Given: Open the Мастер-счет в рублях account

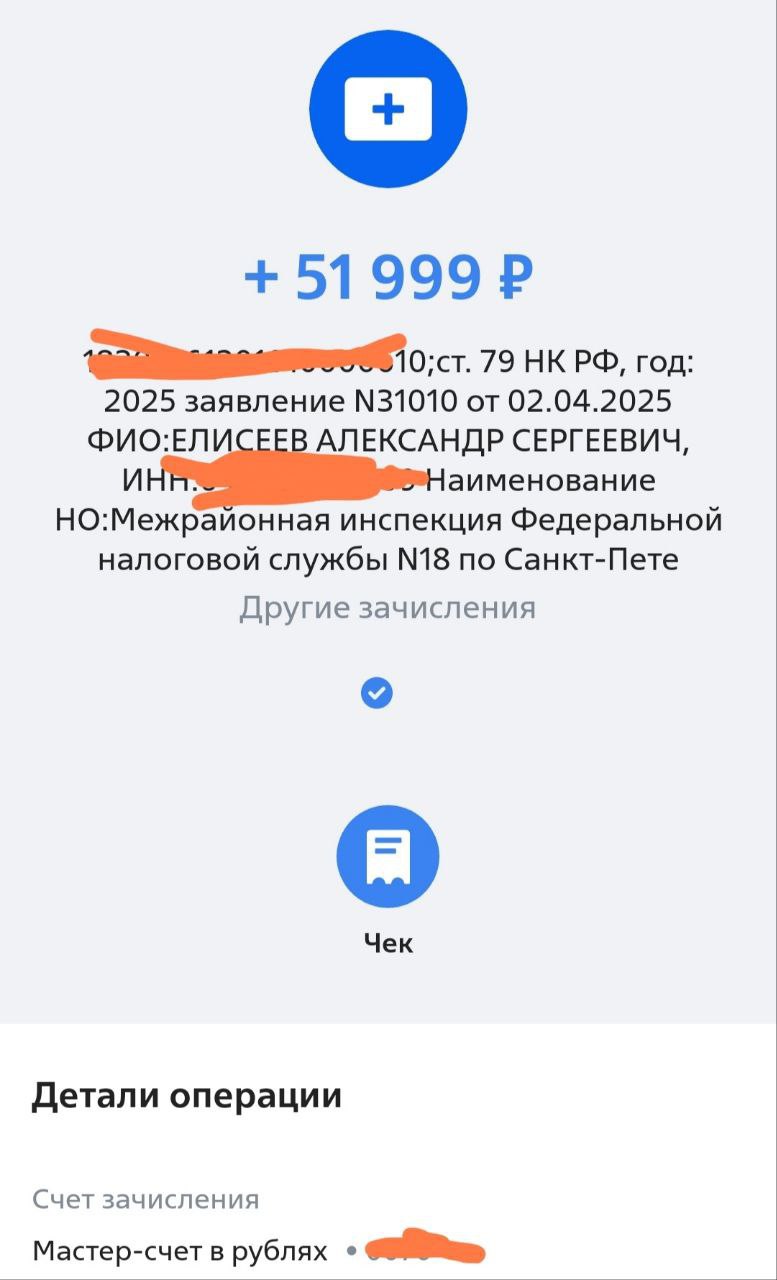Looking at the screenshot, I should coord(180,1251).
